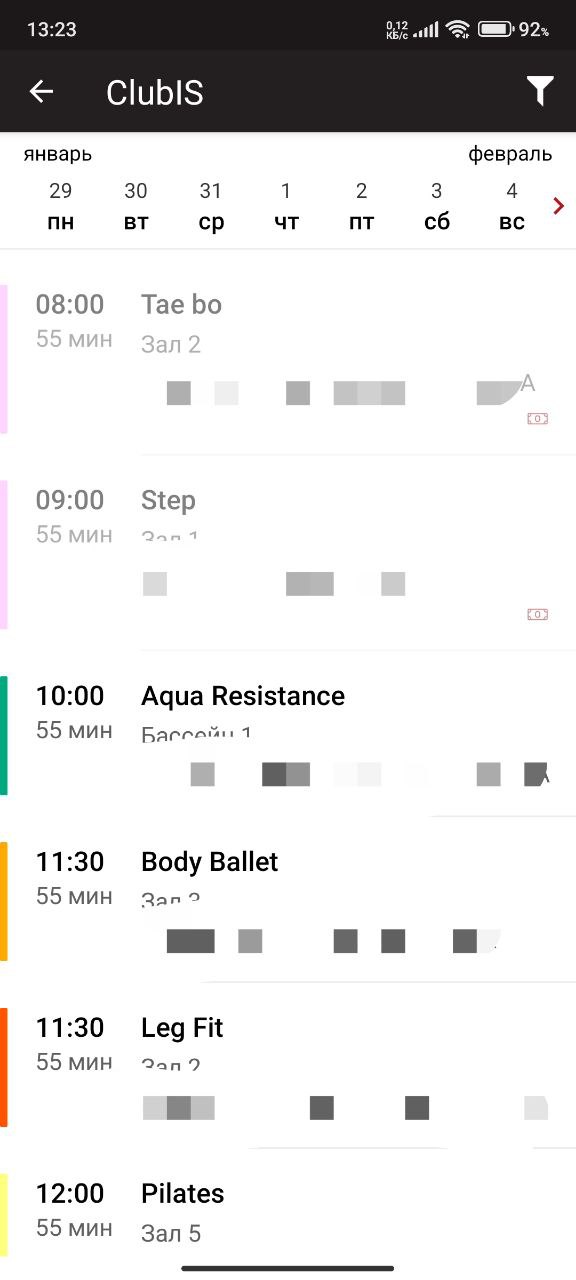Select Sunday 4 in the date strip

pyautogui.click(x=512, y=206)
